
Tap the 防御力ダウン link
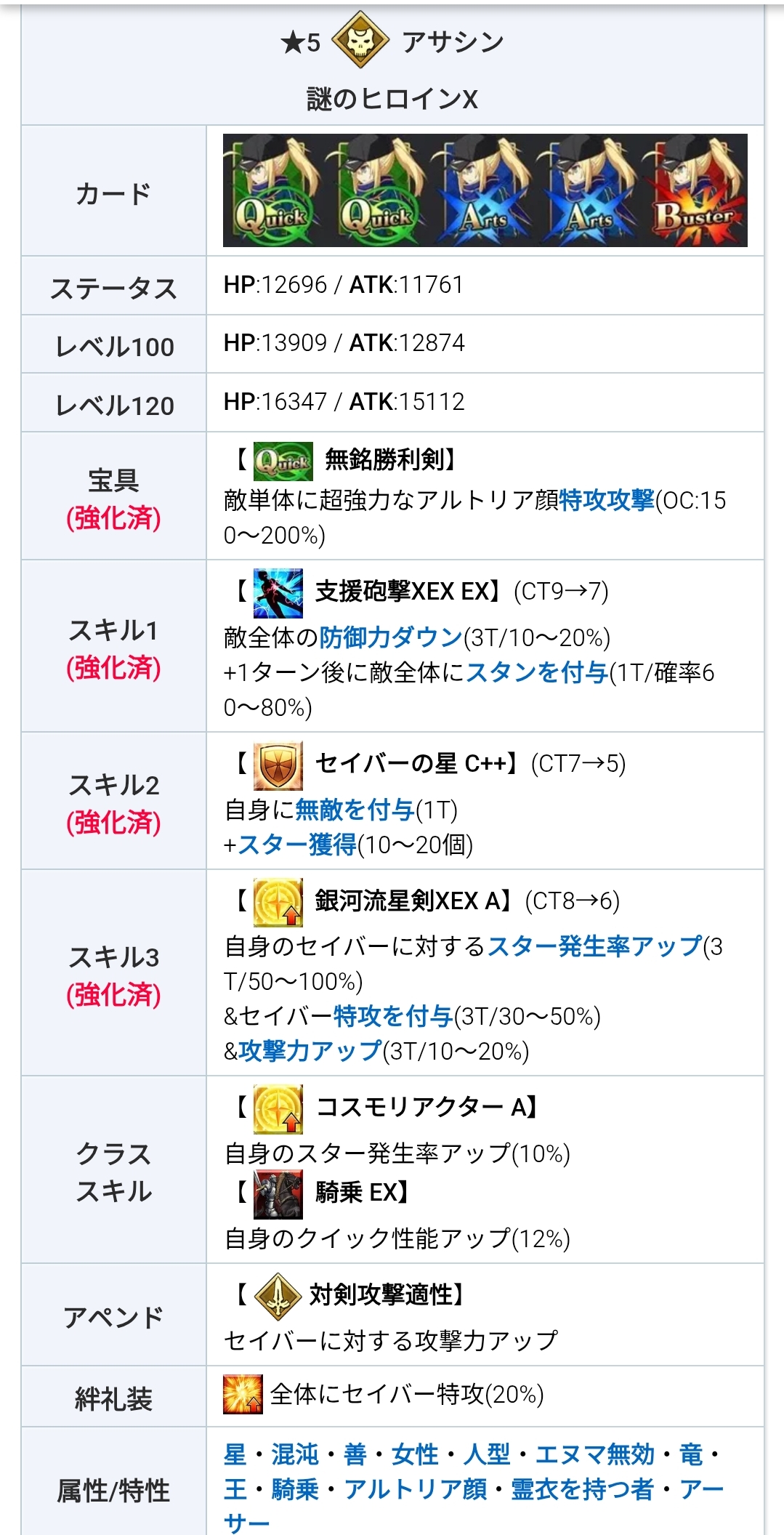tap(391, 637)
